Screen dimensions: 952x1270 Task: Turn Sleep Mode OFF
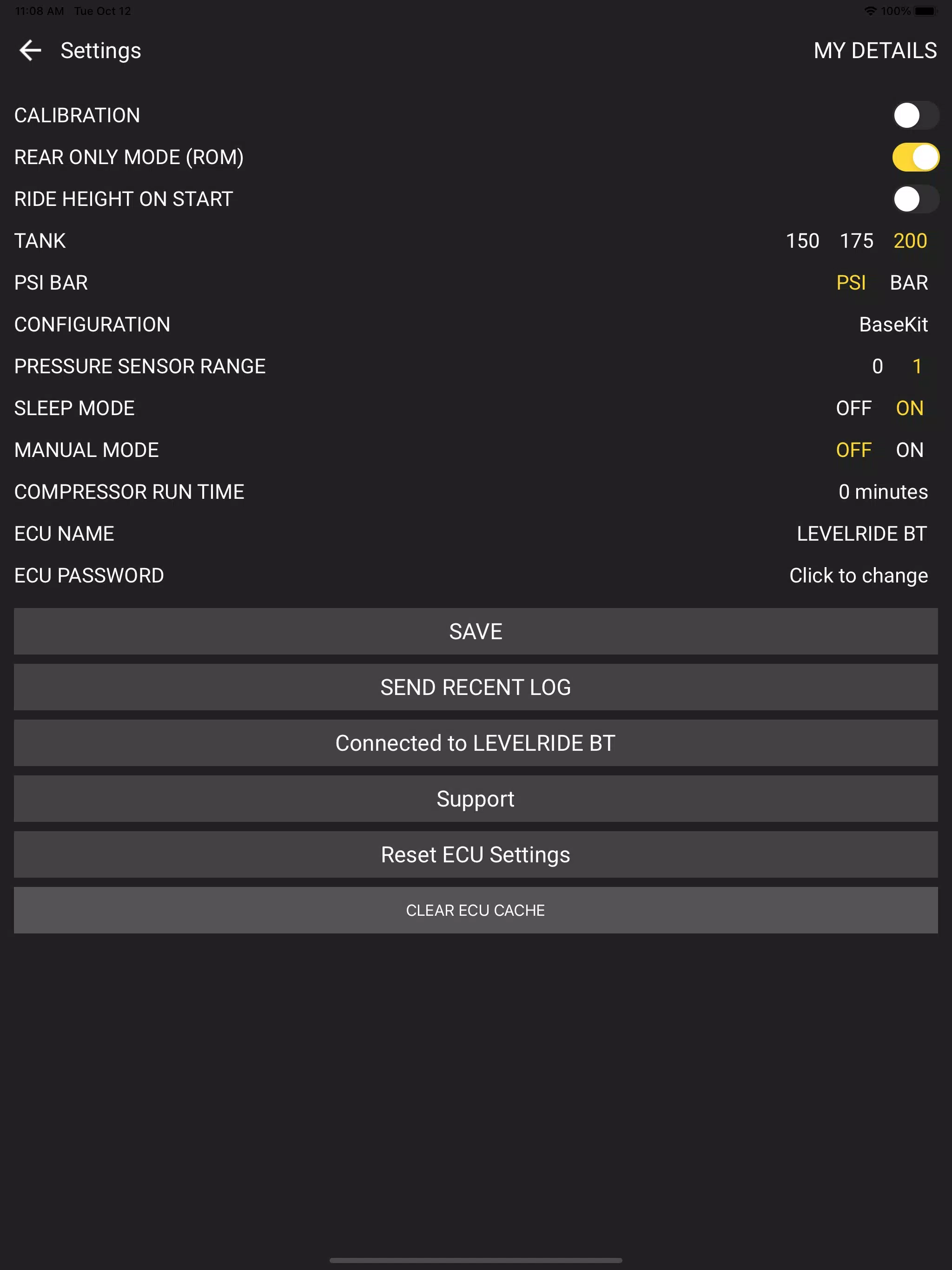853,409
